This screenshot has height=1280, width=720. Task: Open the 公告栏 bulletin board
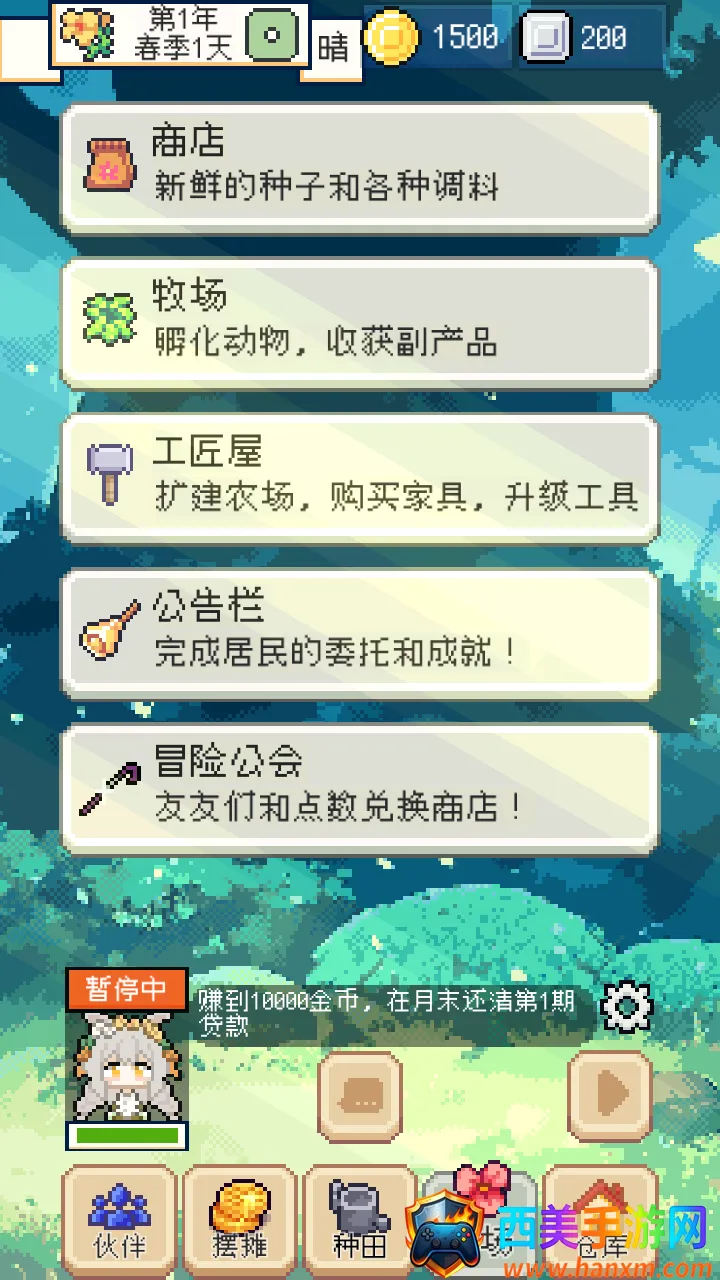[x=360, y=634]
